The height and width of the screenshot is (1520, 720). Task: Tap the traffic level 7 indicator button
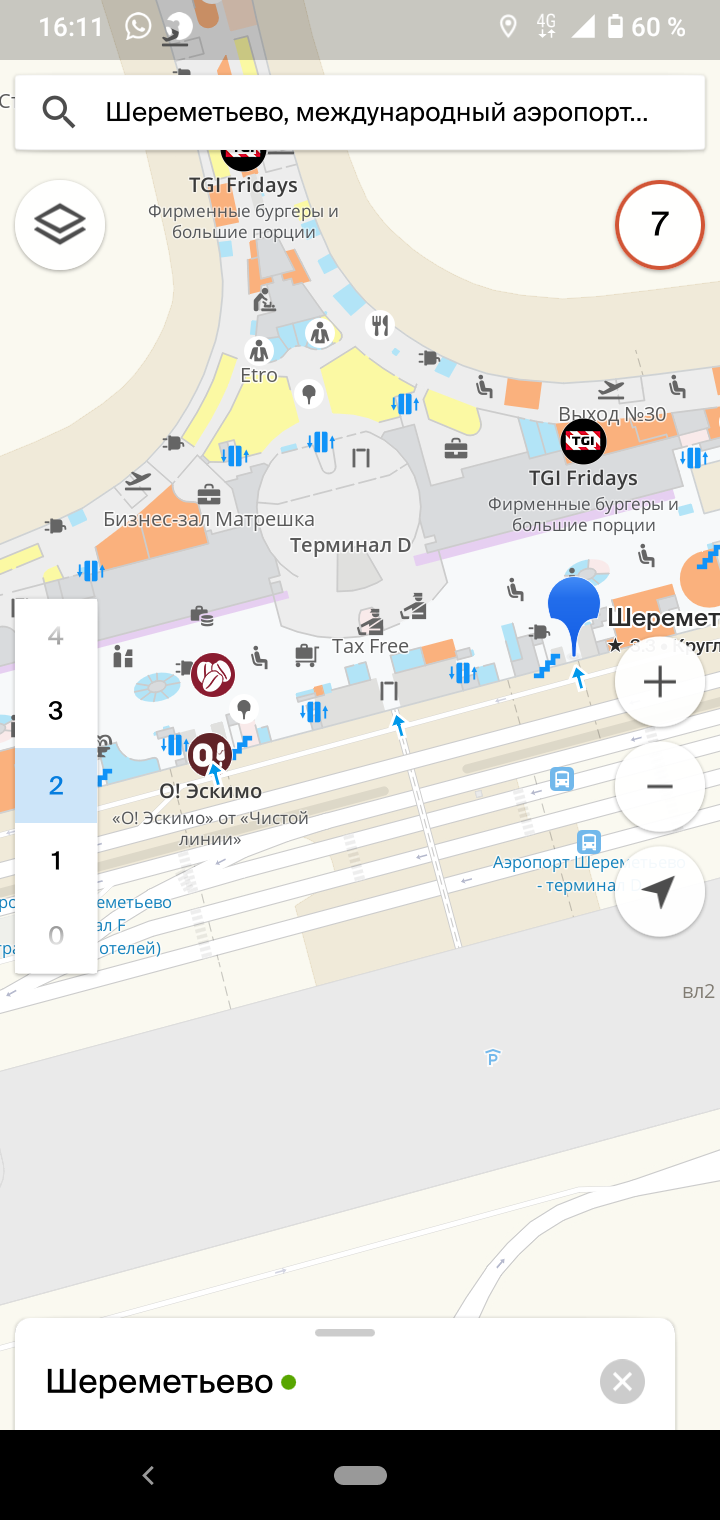click(x=660, y=225)
